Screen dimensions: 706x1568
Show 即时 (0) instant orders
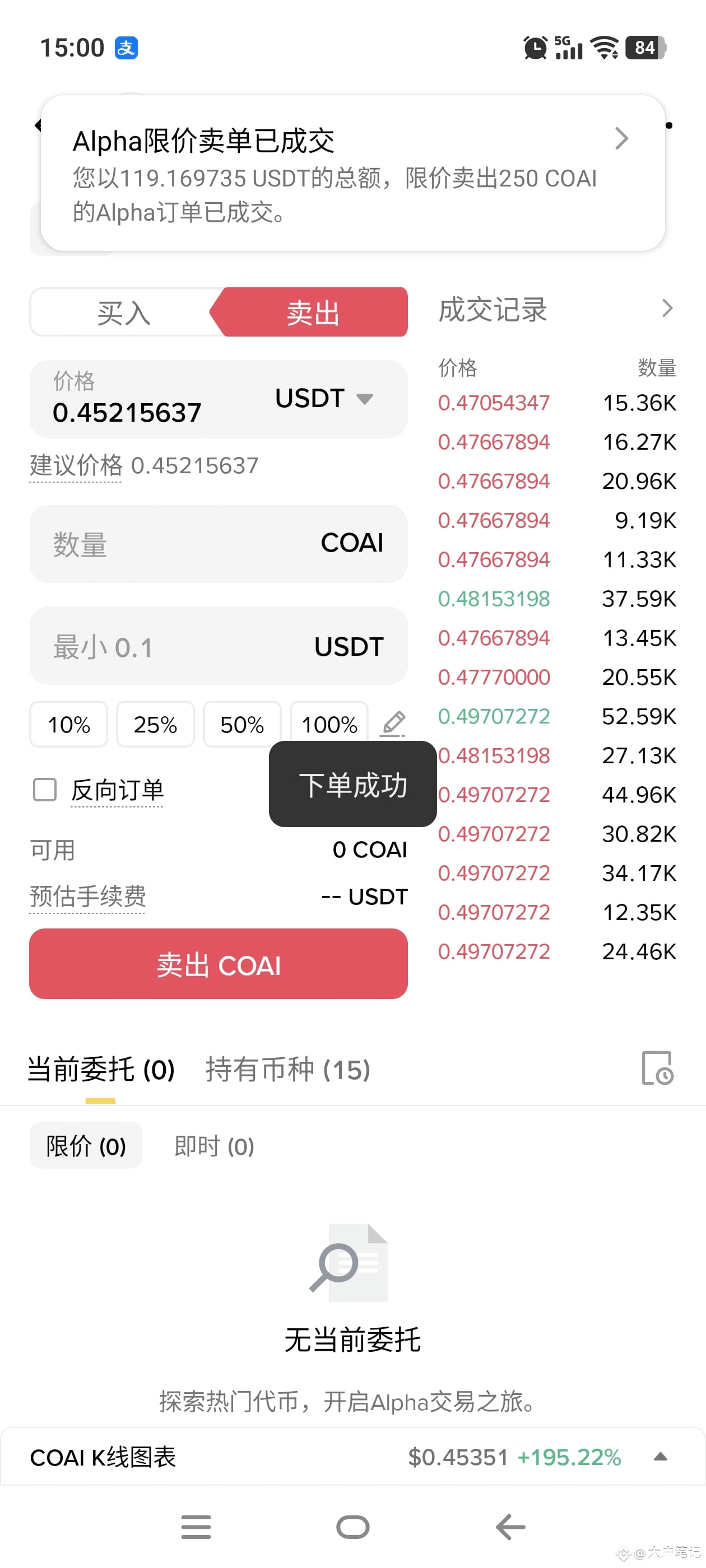point(214,1146)
